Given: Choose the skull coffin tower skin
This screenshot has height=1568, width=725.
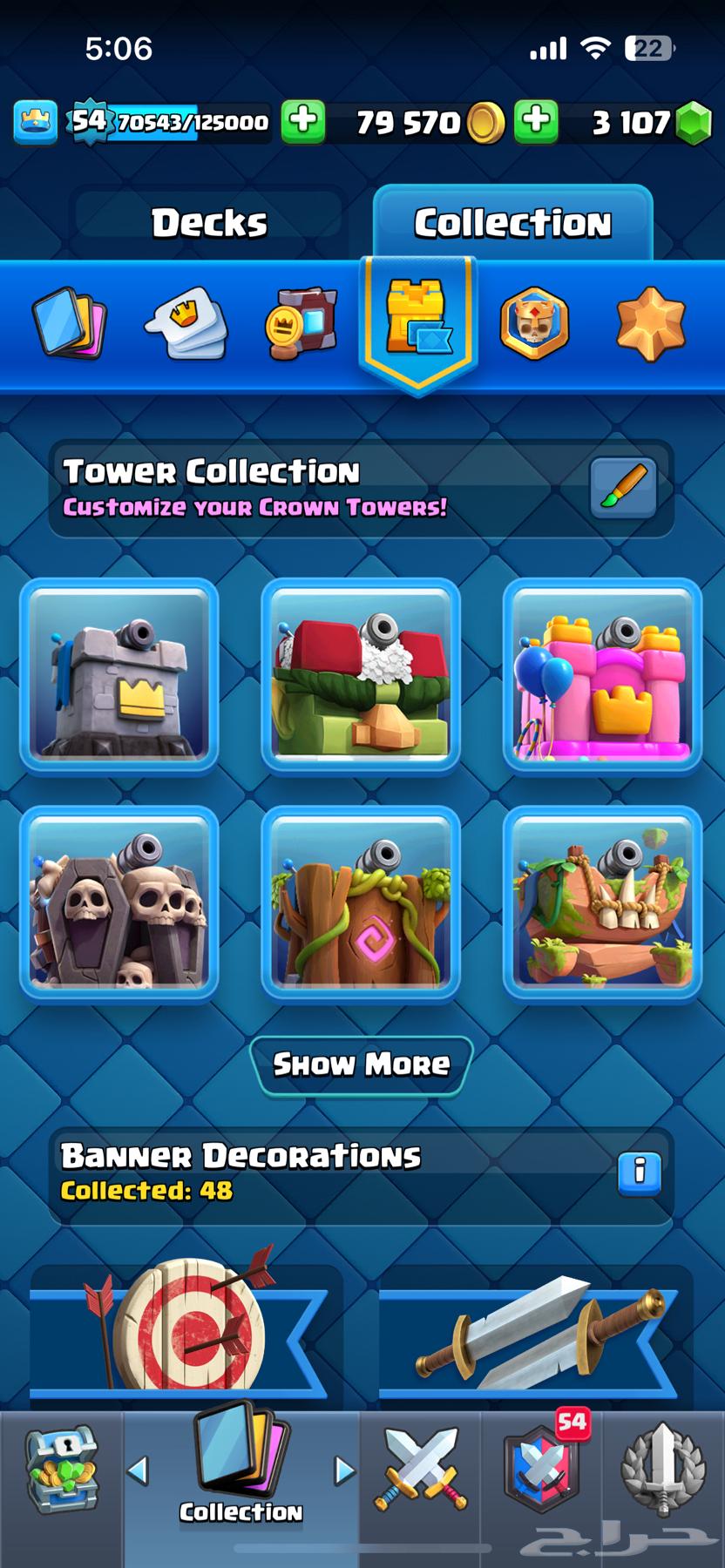Looking at the screenshot, I should point(119,902).
